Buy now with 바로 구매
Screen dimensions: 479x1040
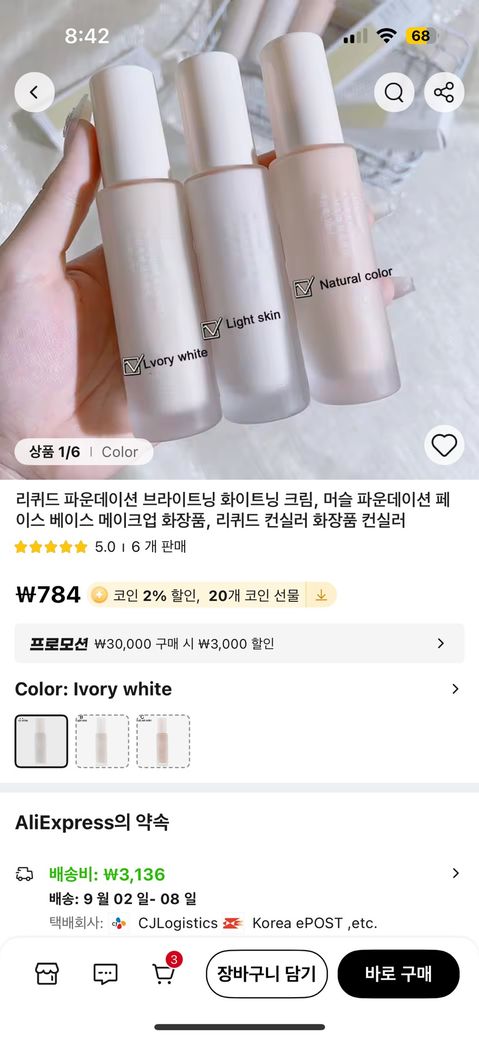tap(399, 974)
